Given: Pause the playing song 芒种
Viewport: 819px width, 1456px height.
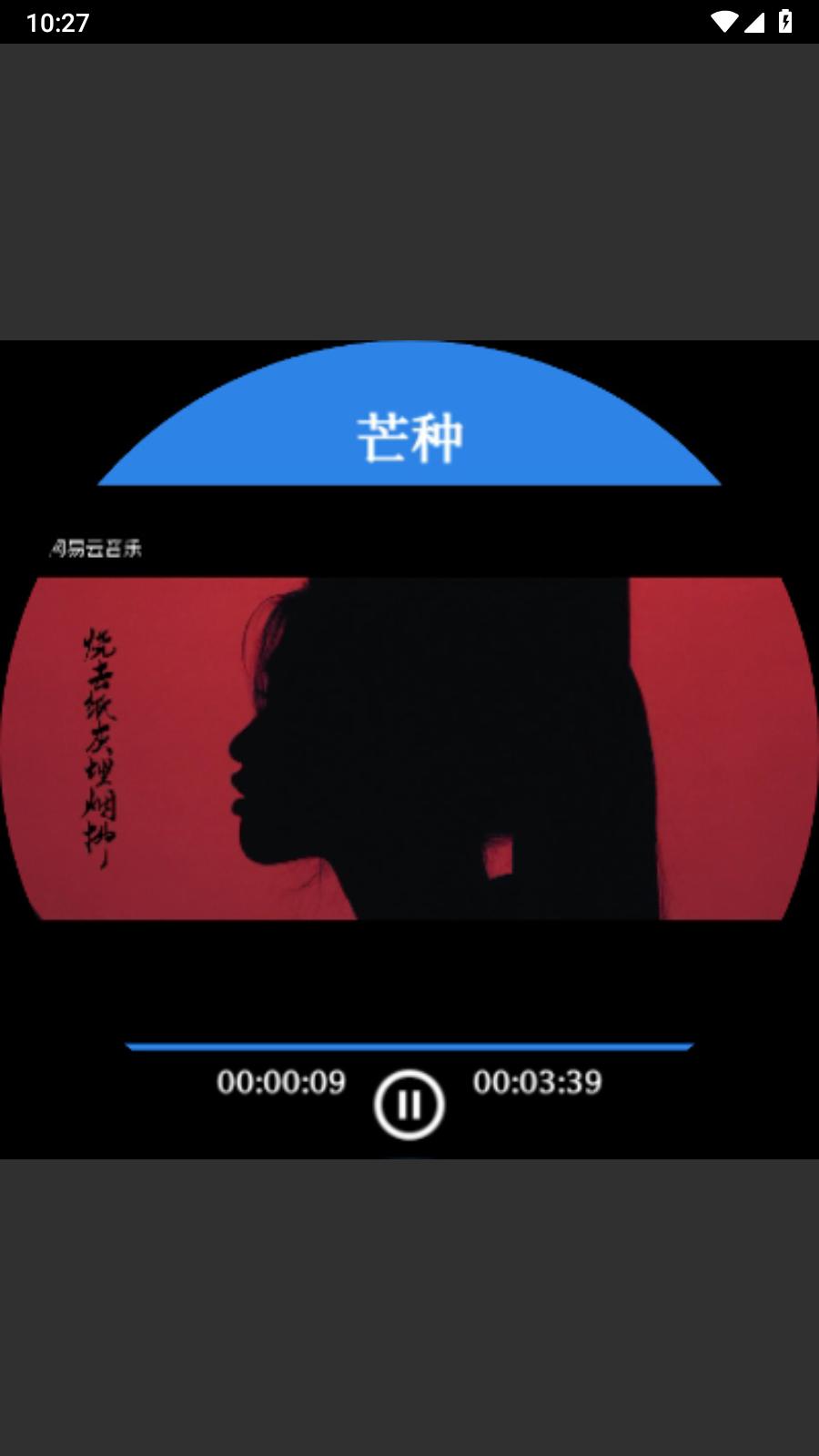Looking at the screenshot, I should [x=409, y=1105].
